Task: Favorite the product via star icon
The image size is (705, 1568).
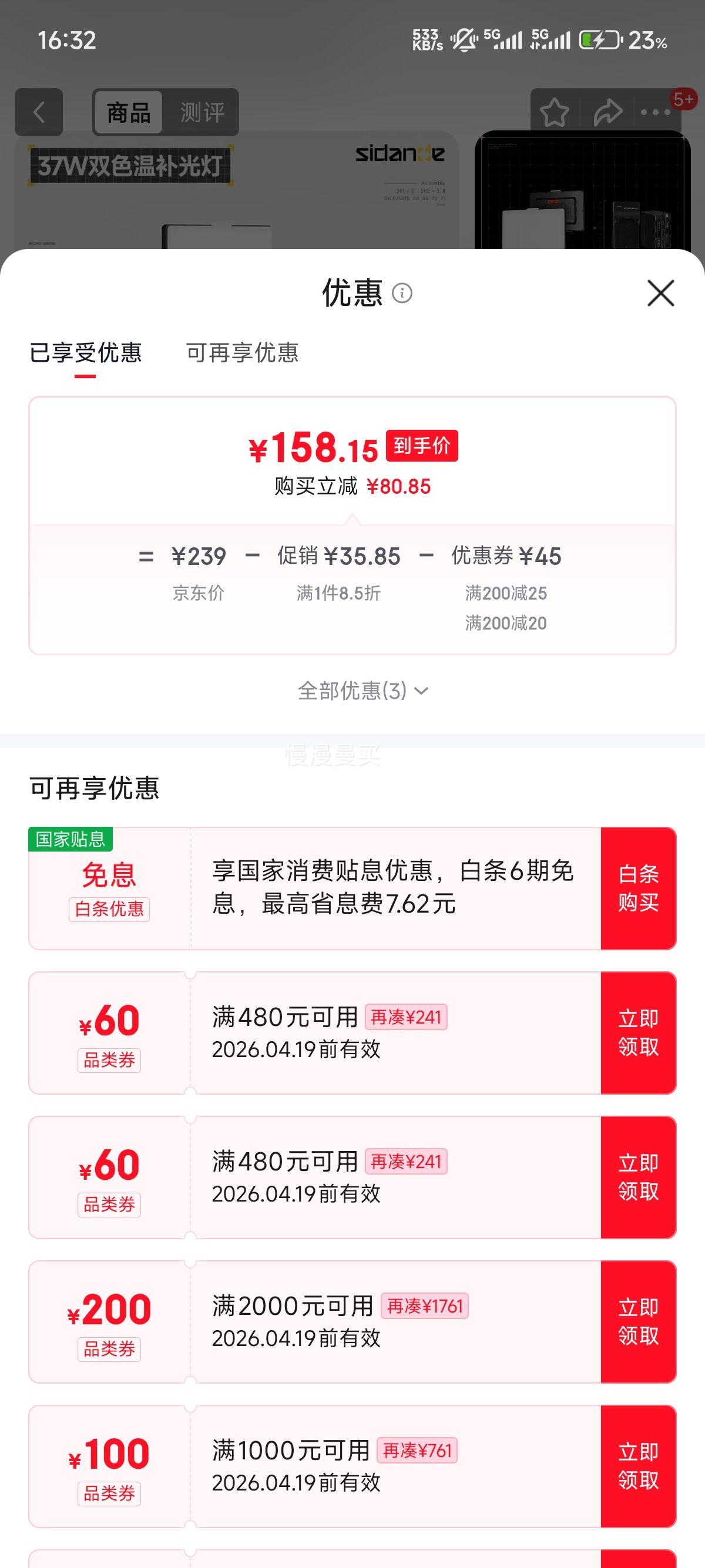Action: (555, 112)
